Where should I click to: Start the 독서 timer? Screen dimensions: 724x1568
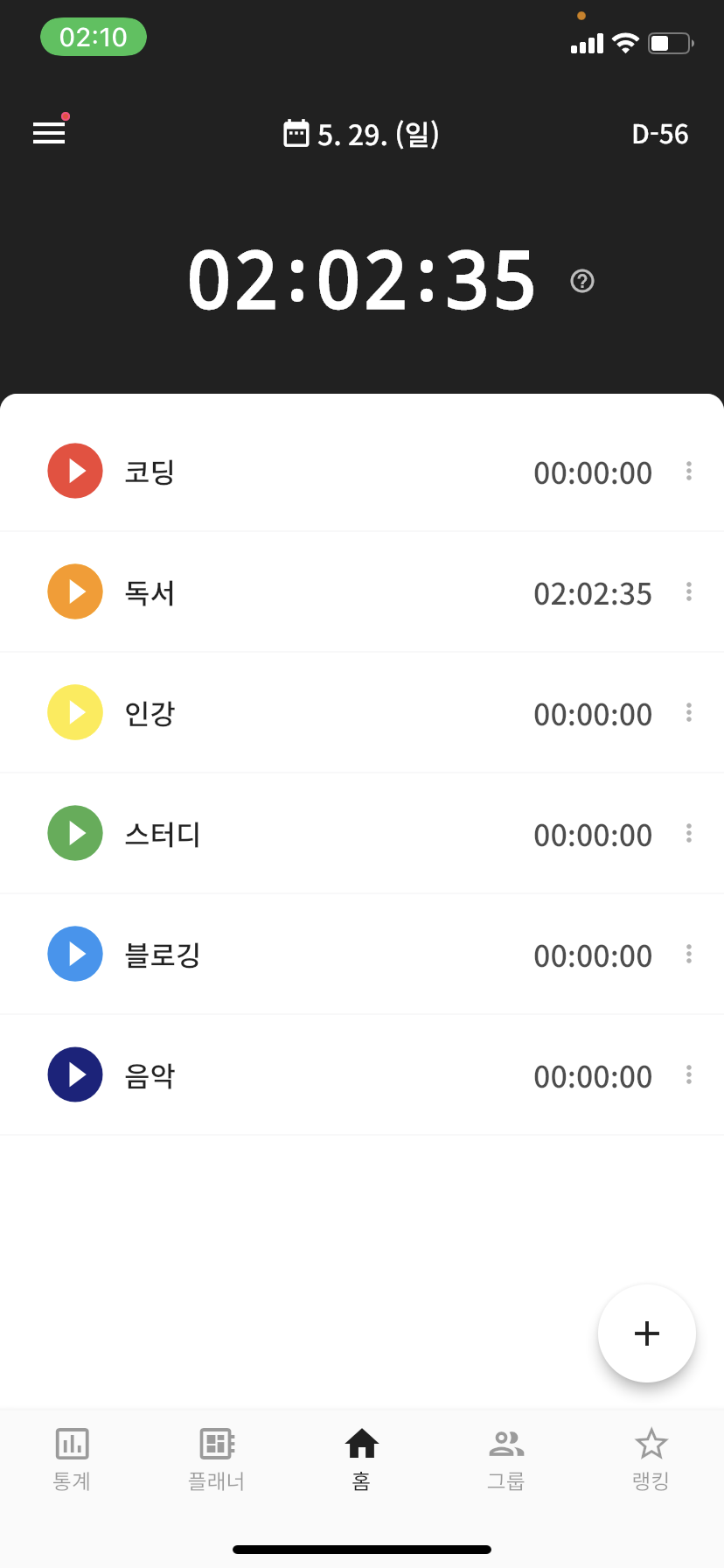75,591
